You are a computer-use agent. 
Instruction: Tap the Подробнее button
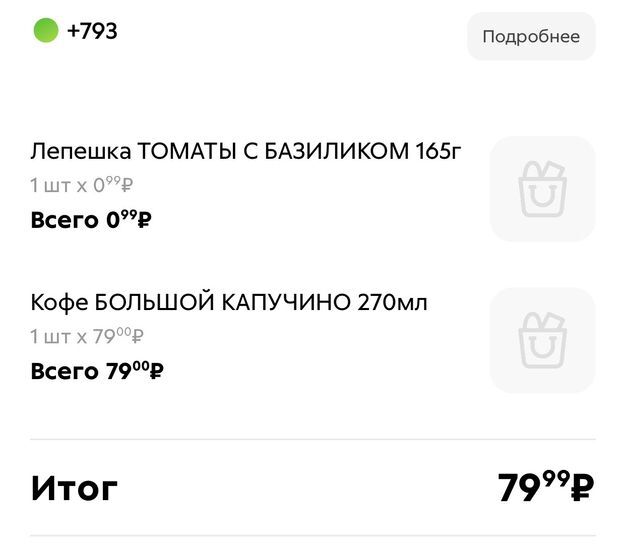(530, 37)
